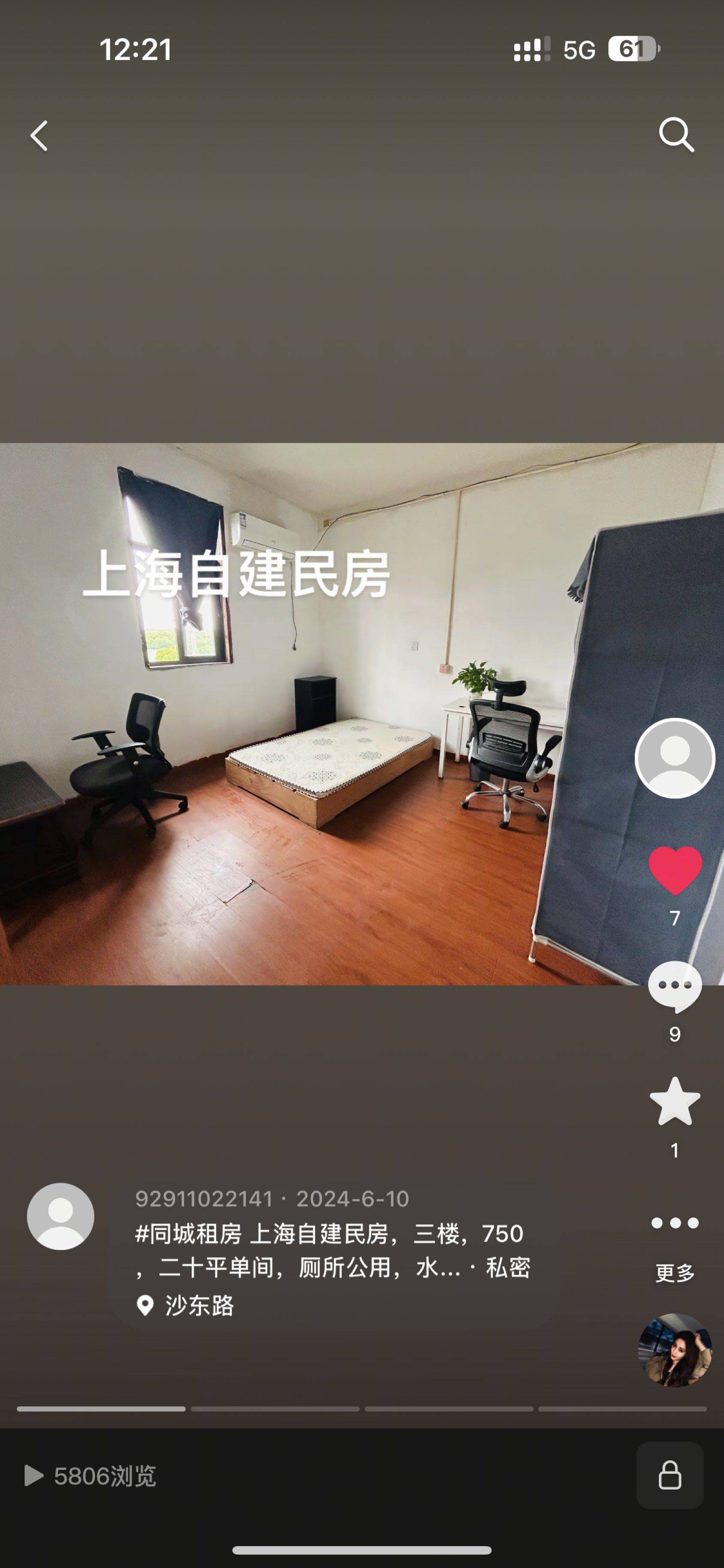View the 5806浏览 view stats
Screen dimensions: 724x1568
click(x=90, y=1475)
